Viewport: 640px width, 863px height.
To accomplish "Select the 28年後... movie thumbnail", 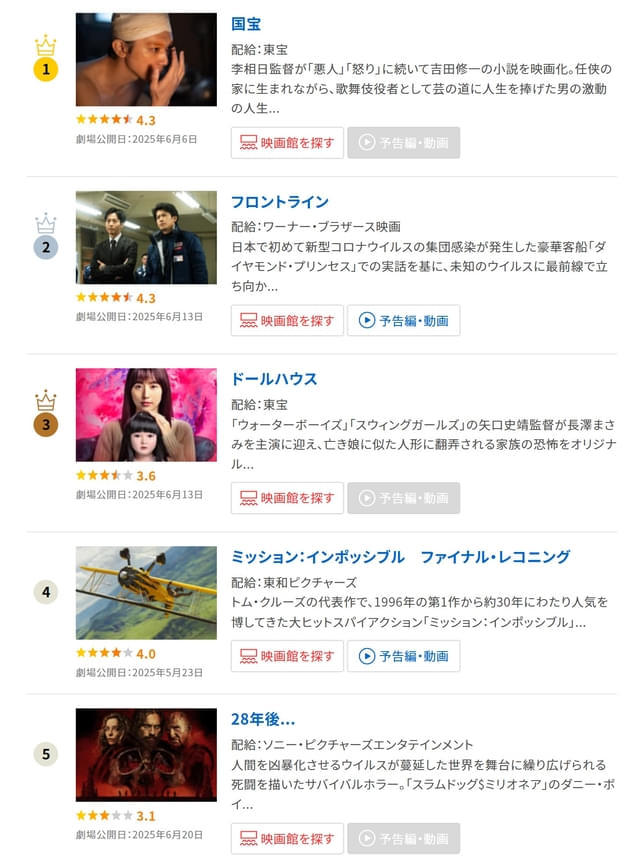I will pyautogui.click(x=146, y=754).
